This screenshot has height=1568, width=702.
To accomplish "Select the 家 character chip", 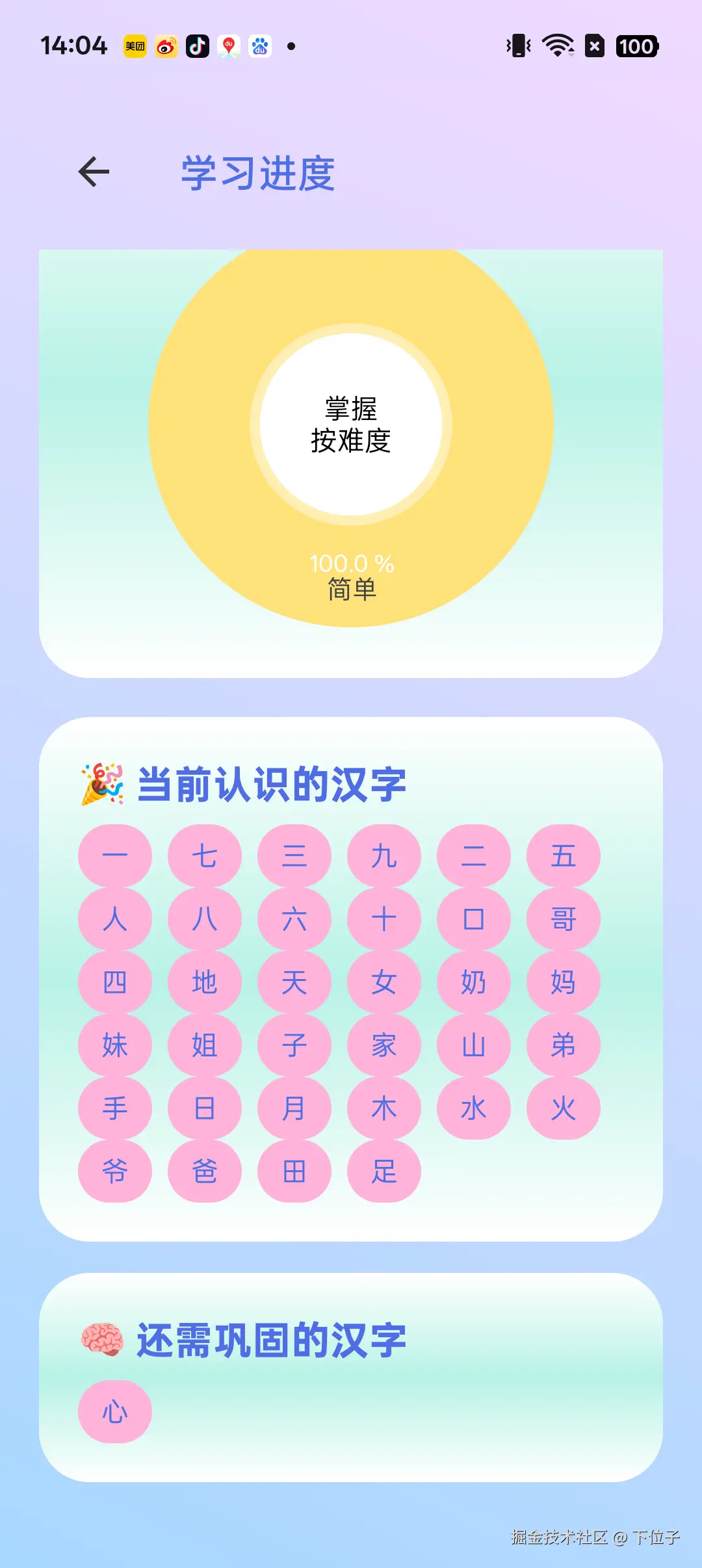I will 384,1045.
